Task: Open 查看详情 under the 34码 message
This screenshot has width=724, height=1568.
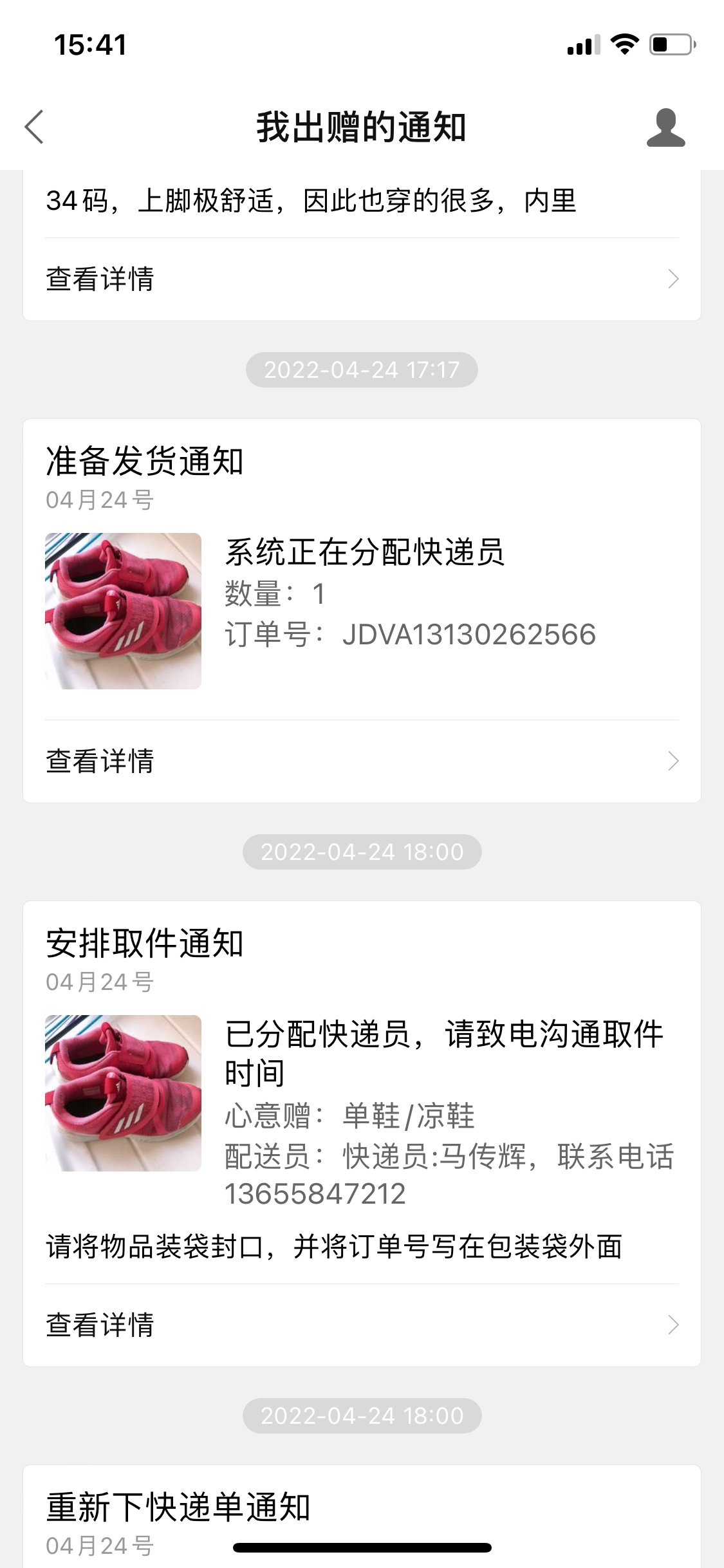Action: click(360, 279)
